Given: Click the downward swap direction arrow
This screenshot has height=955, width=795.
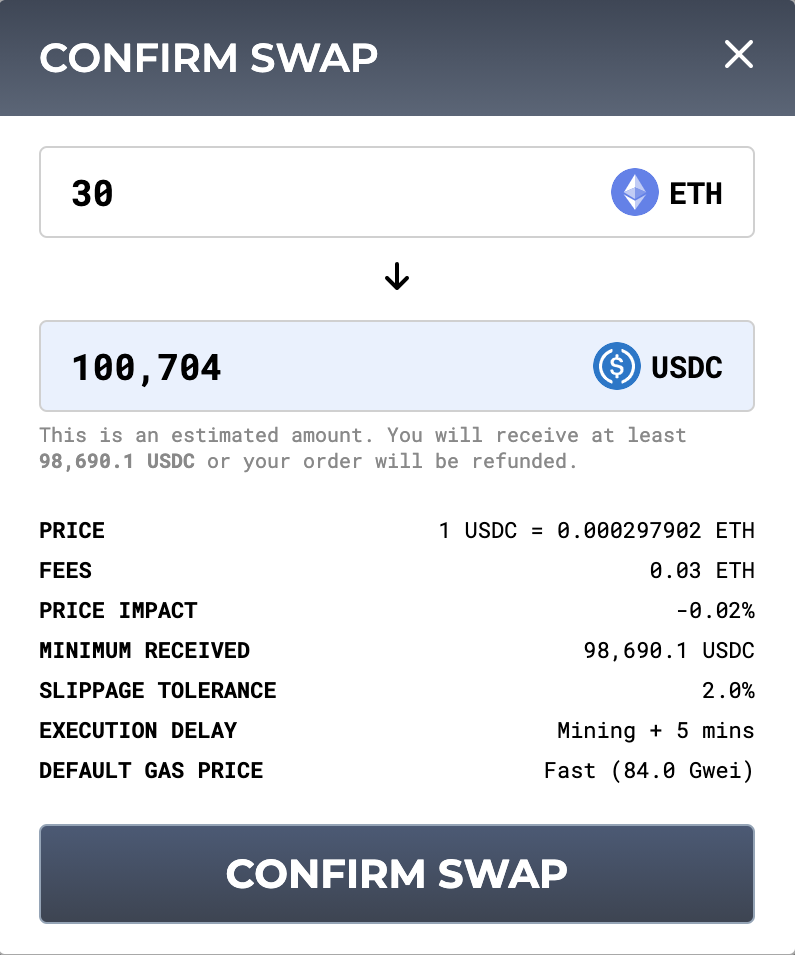Looking at the screenshot, I should point(397,277).
